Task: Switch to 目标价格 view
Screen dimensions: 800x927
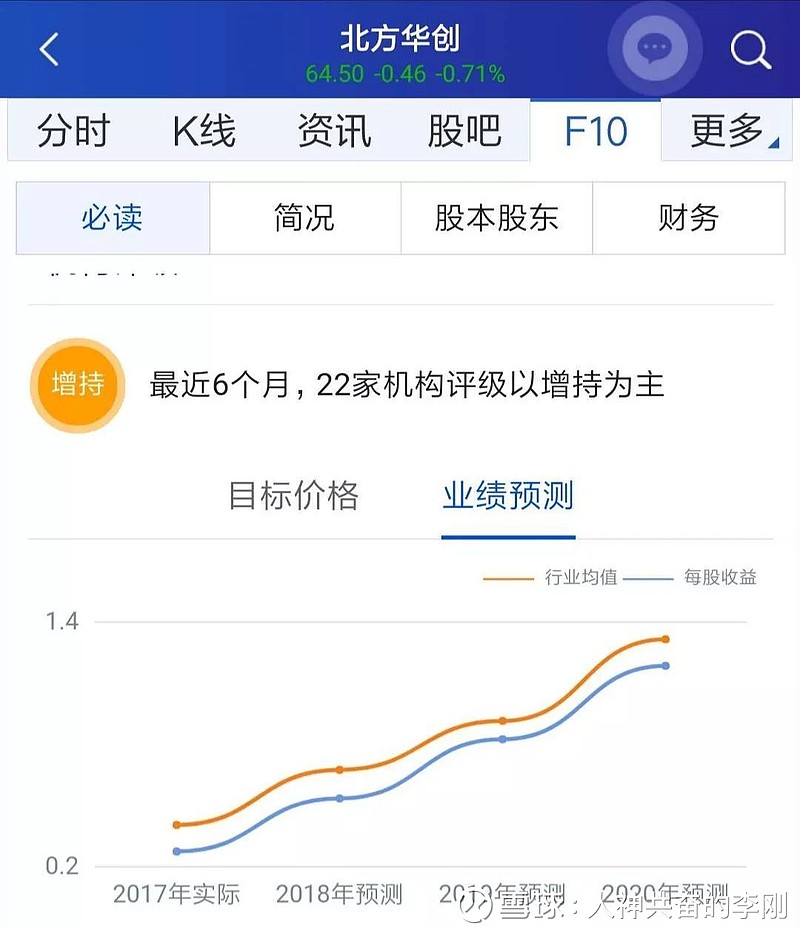Action: click(295, 495)
